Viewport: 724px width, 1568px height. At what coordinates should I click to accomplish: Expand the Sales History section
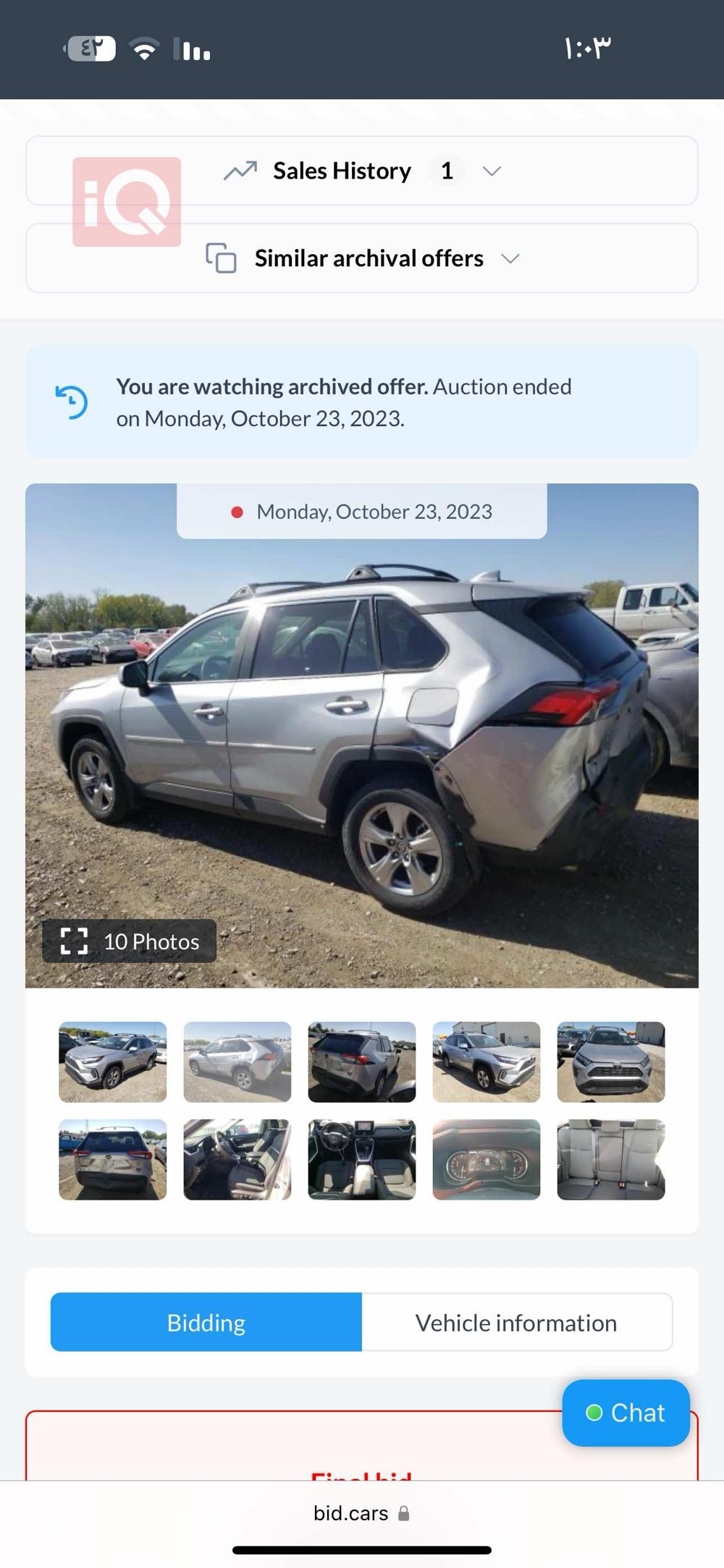362,171
